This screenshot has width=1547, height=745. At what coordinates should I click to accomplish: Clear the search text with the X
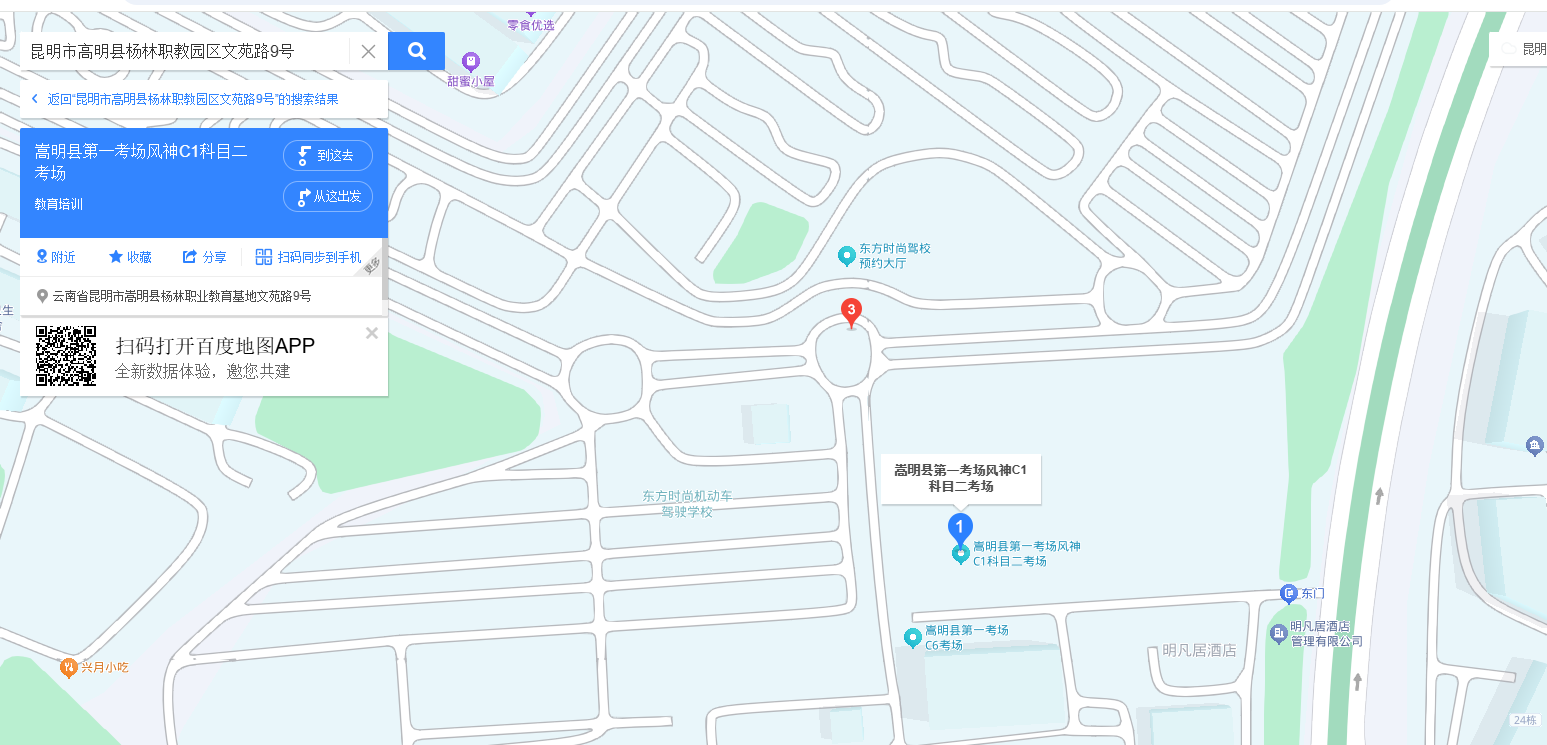point(368,52)
